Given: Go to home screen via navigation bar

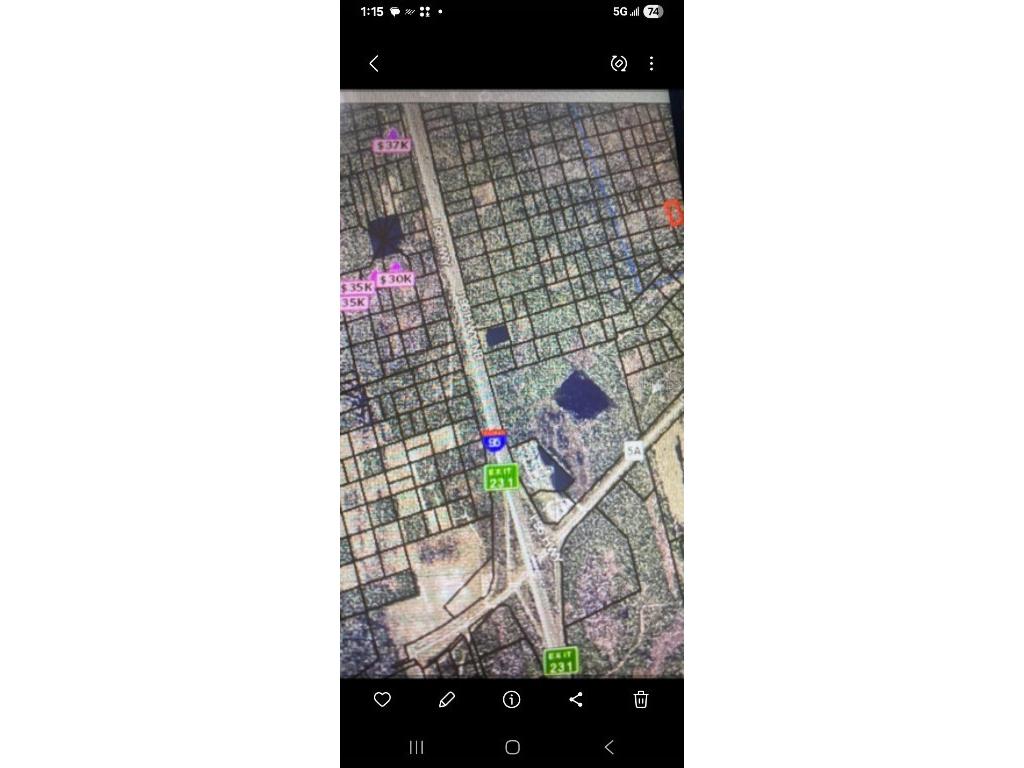Looking at the screenshot, I should (x=512, y=747).
